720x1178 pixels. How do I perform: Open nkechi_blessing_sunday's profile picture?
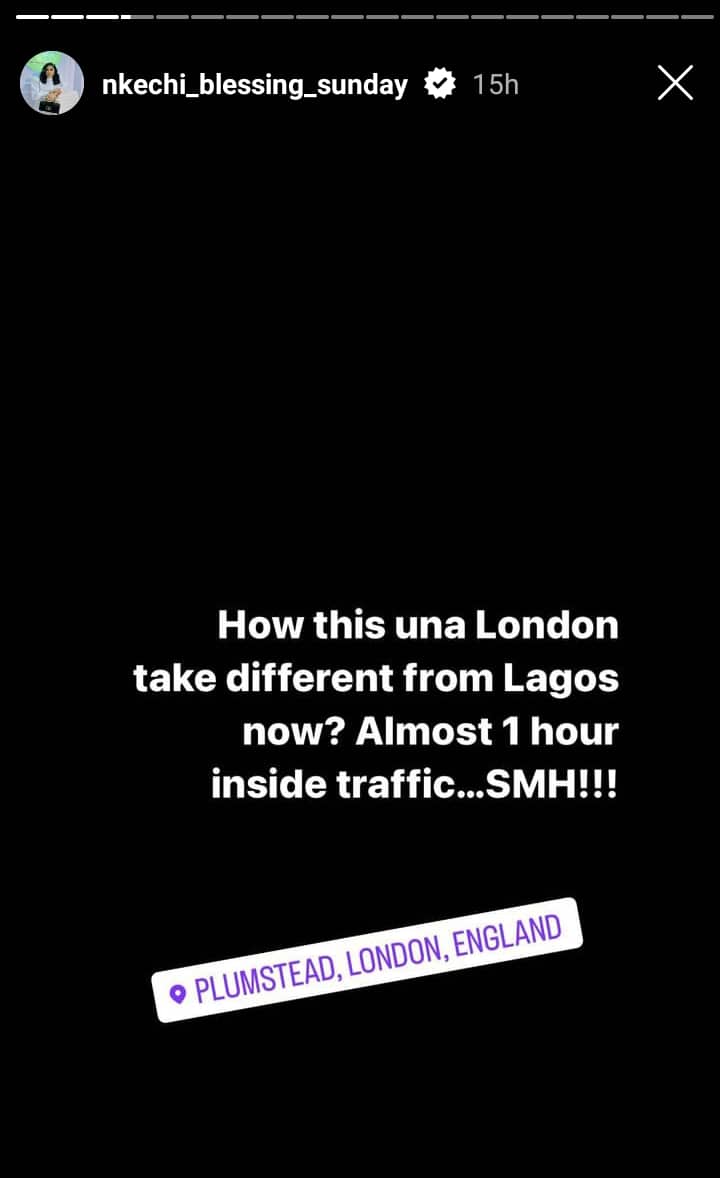tap(52, 84)
